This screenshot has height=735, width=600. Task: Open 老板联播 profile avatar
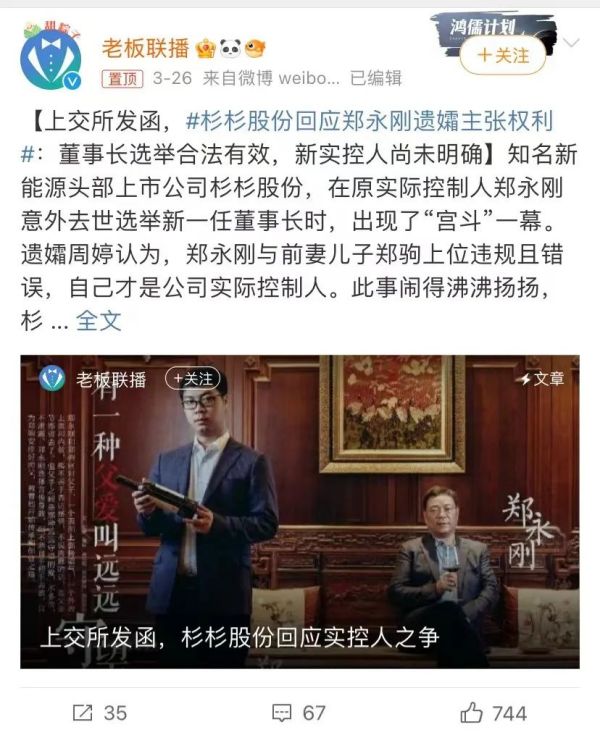pos(50,57)
